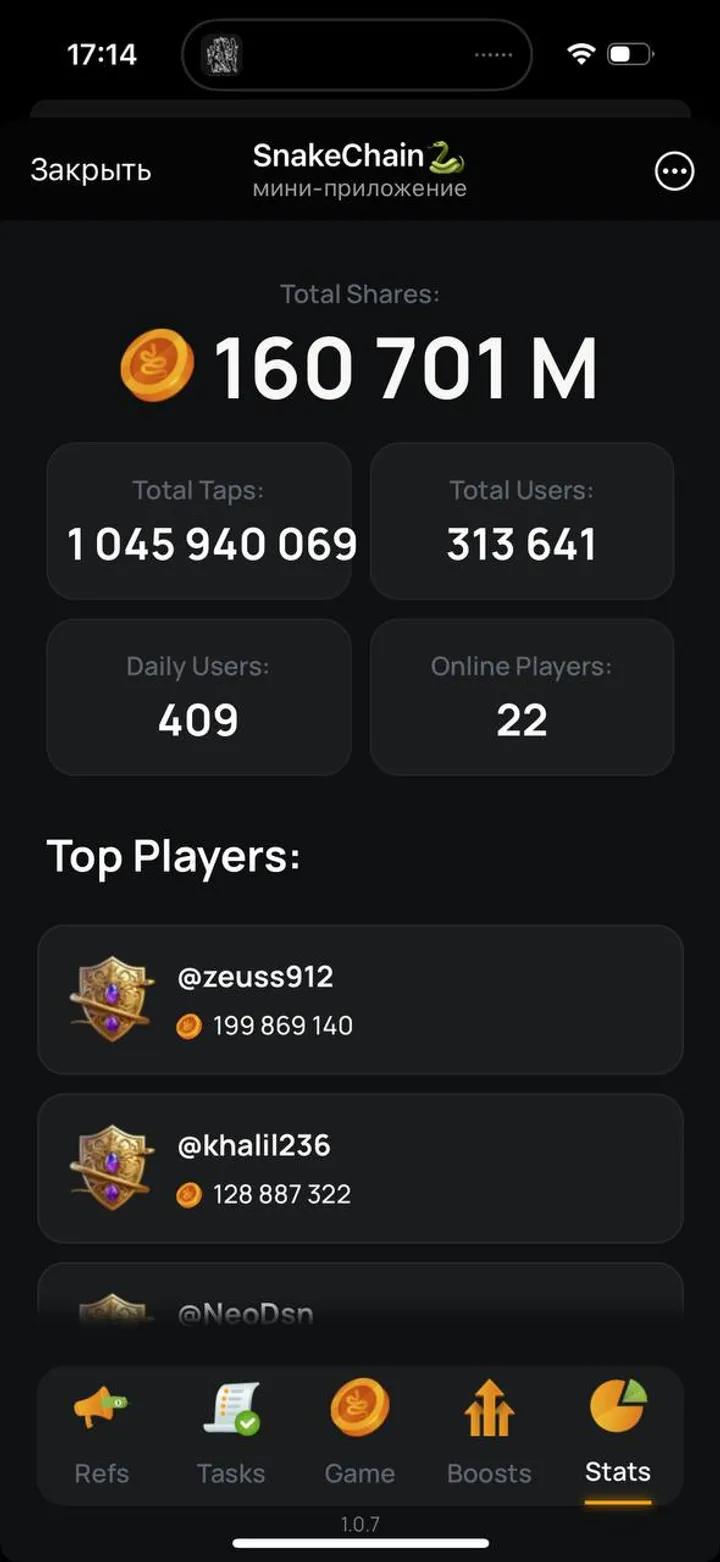
Task: Select the @khalil236 leaderboard entry
Action: (x=360, y=1168)
